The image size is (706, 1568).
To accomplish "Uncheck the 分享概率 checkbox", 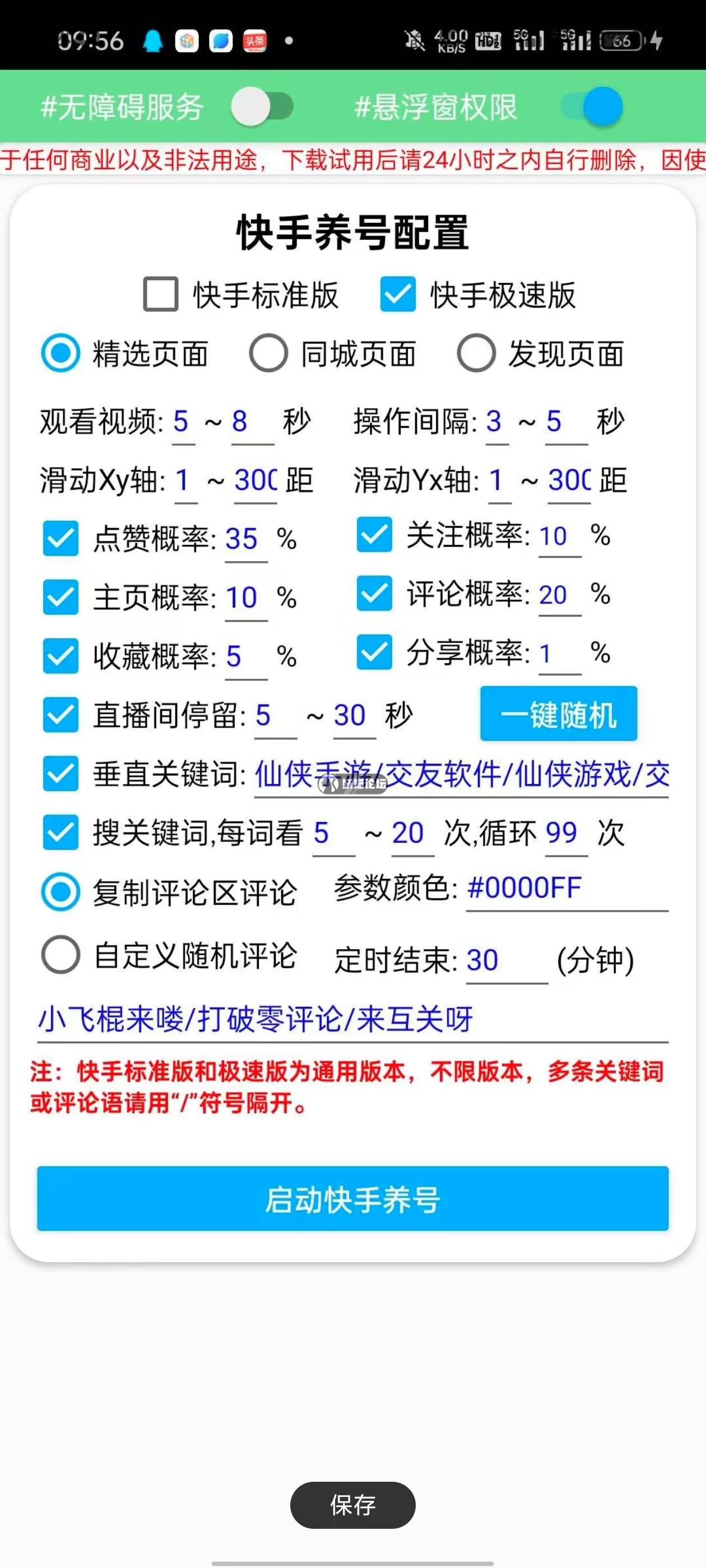I will [374, 652].
